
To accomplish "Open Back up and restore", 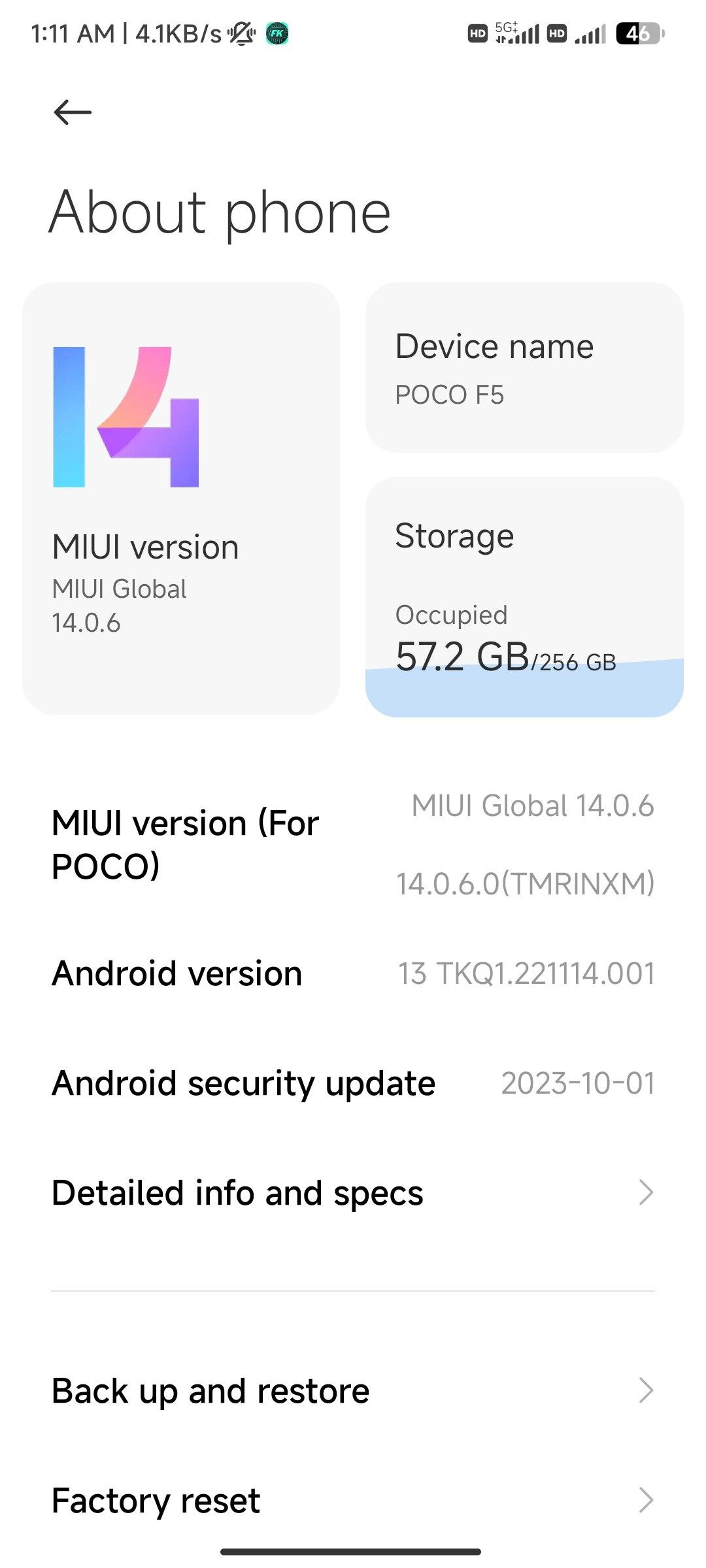I will coord(353,1390).
